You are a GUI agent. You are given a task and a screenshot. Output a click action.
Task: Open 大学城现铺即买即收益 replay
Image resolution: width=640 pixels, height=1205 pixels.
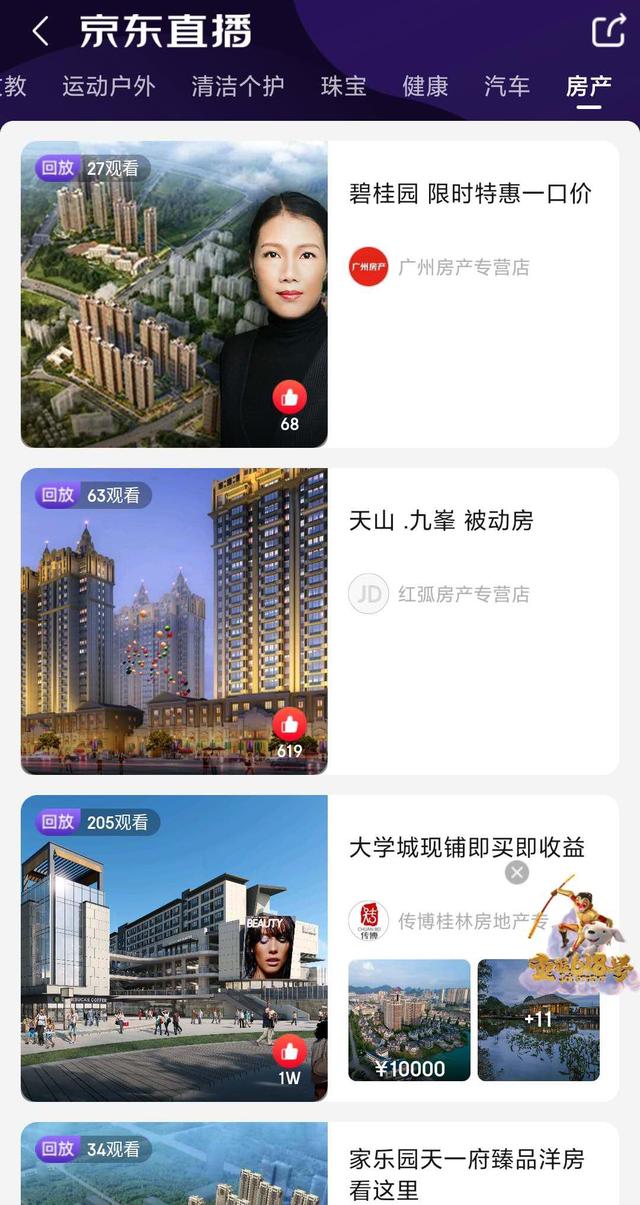click(x=174, y=948)
